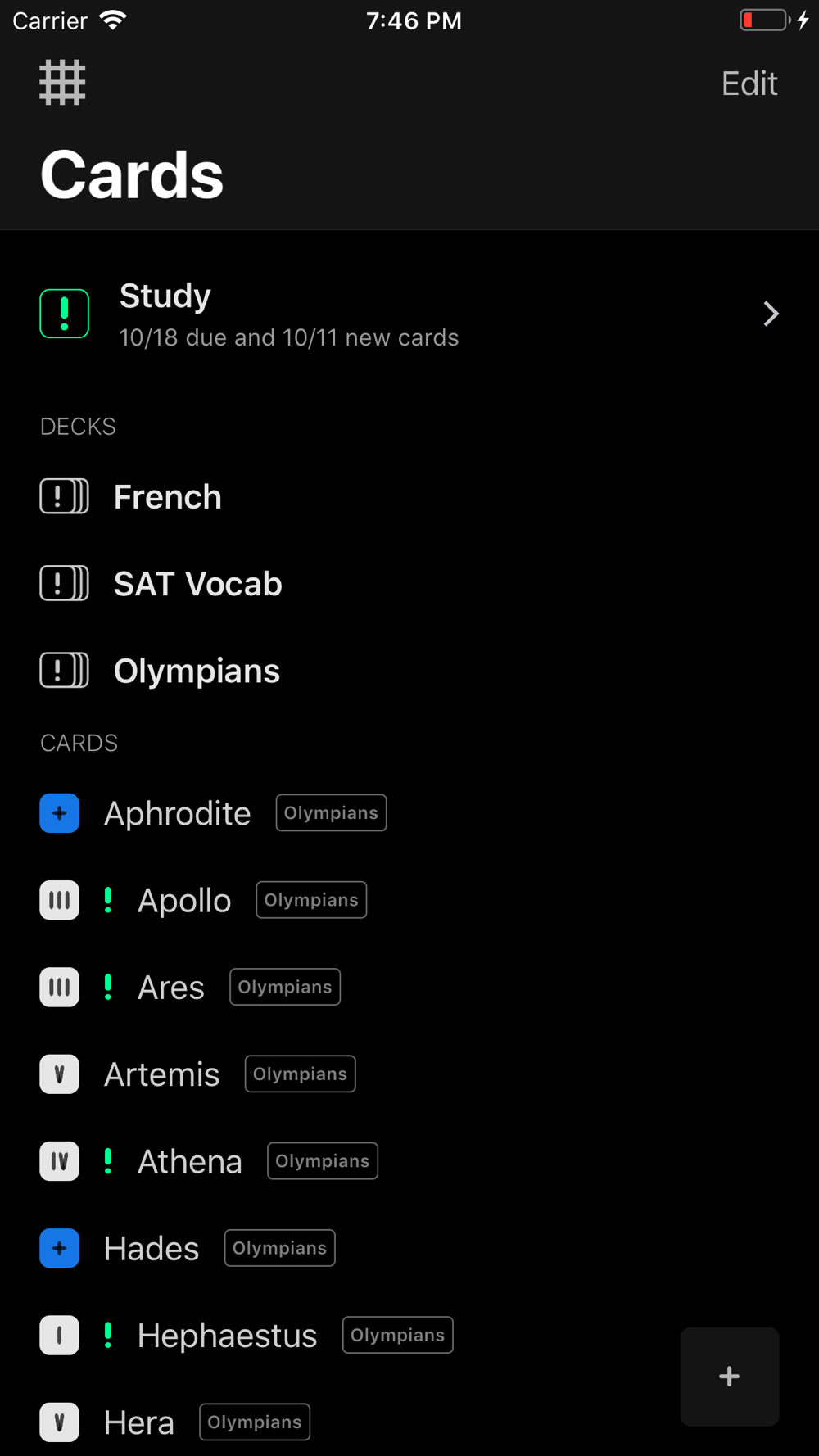This screenshot has width=819, height=1456.
Task: View the Hera card
Action: click(x=139, y=1422)
